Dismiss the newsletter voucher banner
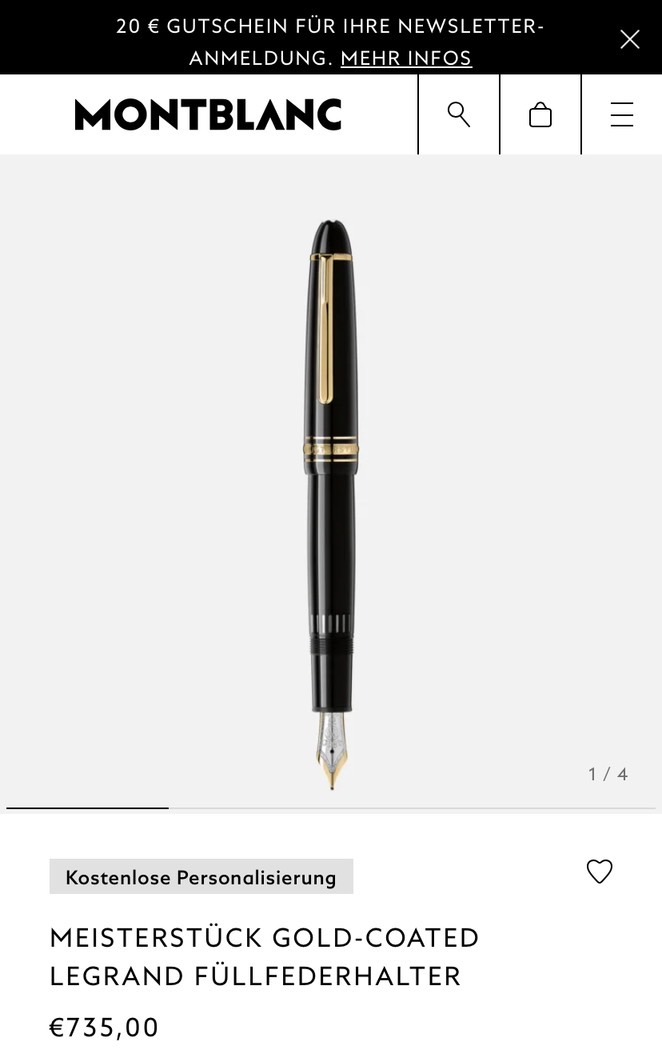 click(x=629, y=39)
